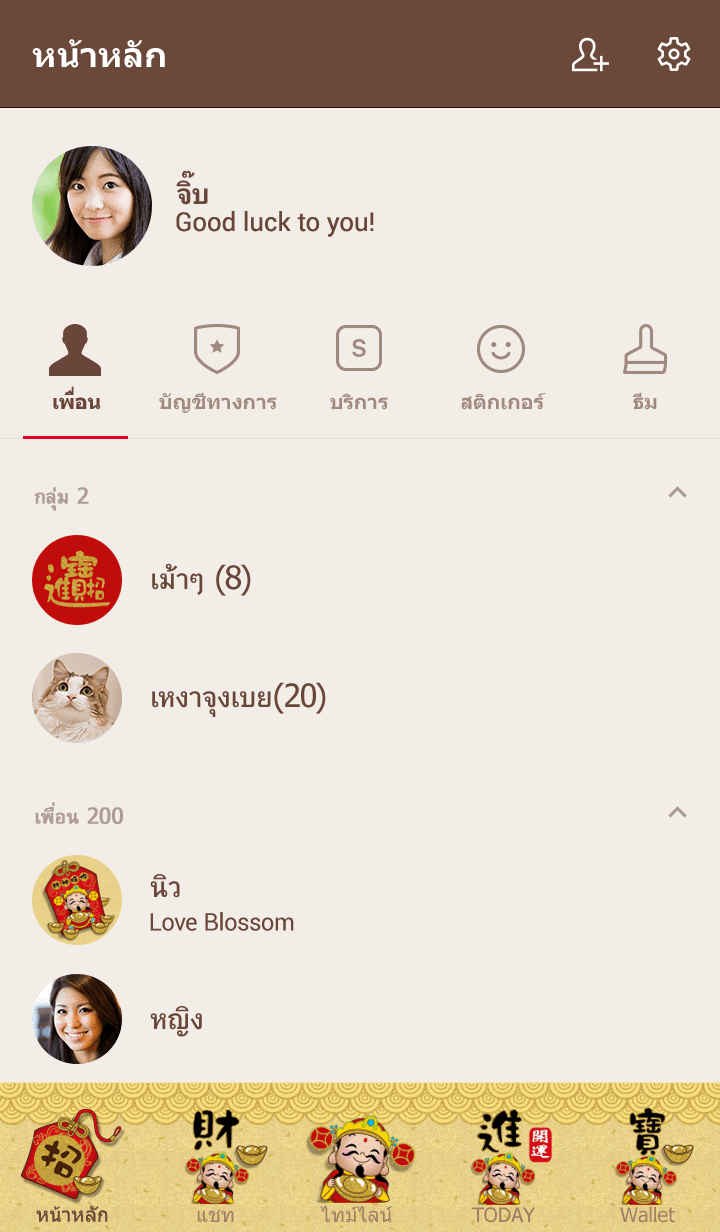The width and height of the screenshot is (720, 1232).
Task: Open friend หญิง's profile
Action: tap(176, 1019)
